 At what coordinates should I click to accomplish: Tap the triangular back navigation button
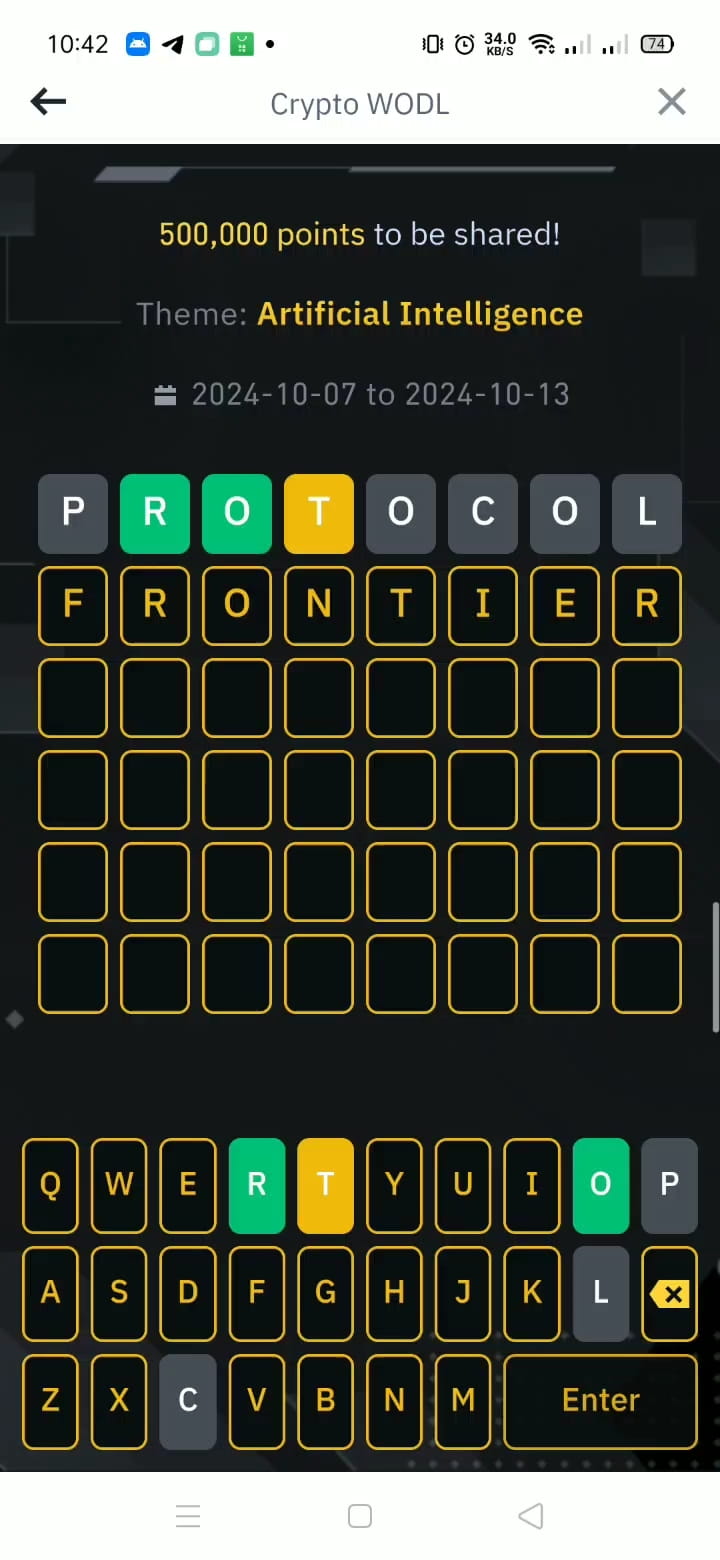(x=531, y=1515)
